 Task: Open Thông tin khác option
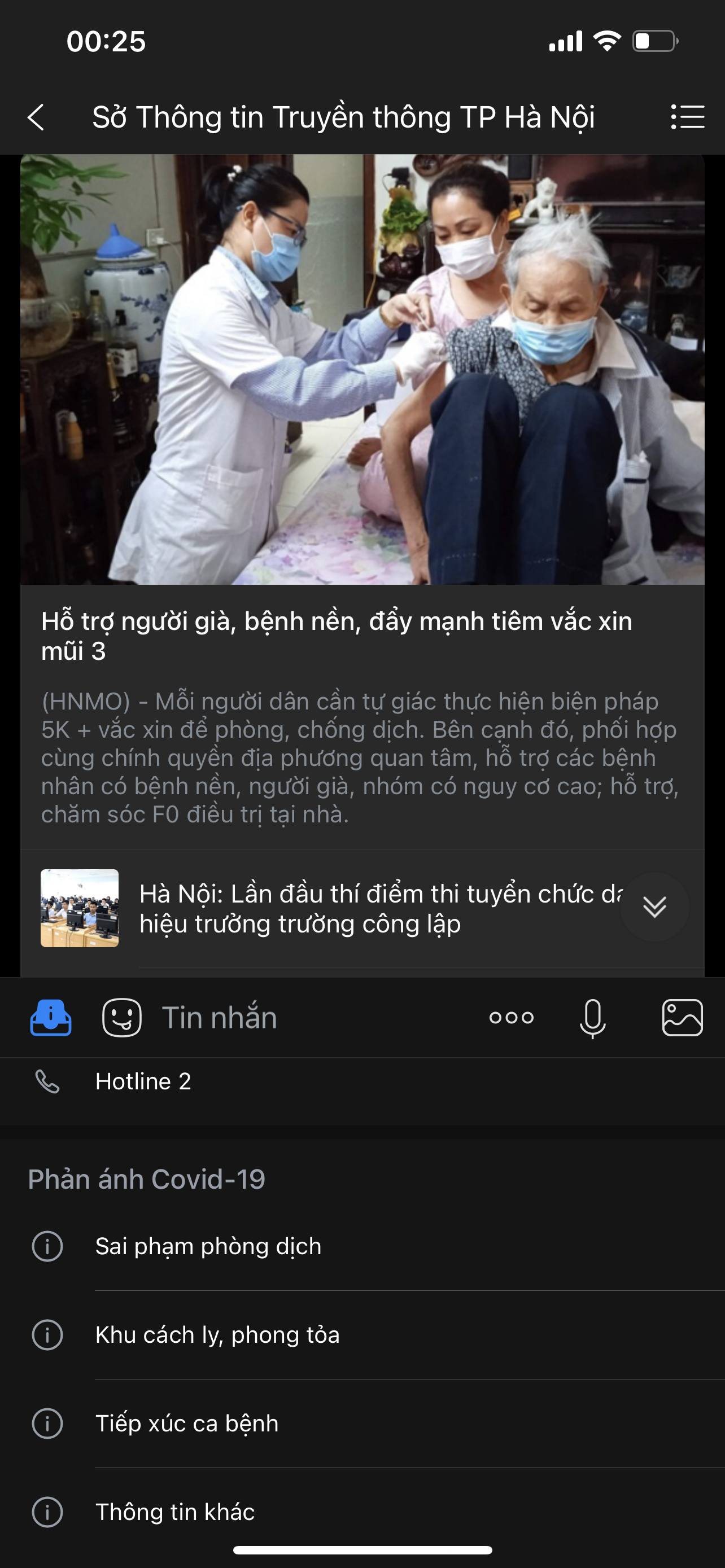[362, 1512]
